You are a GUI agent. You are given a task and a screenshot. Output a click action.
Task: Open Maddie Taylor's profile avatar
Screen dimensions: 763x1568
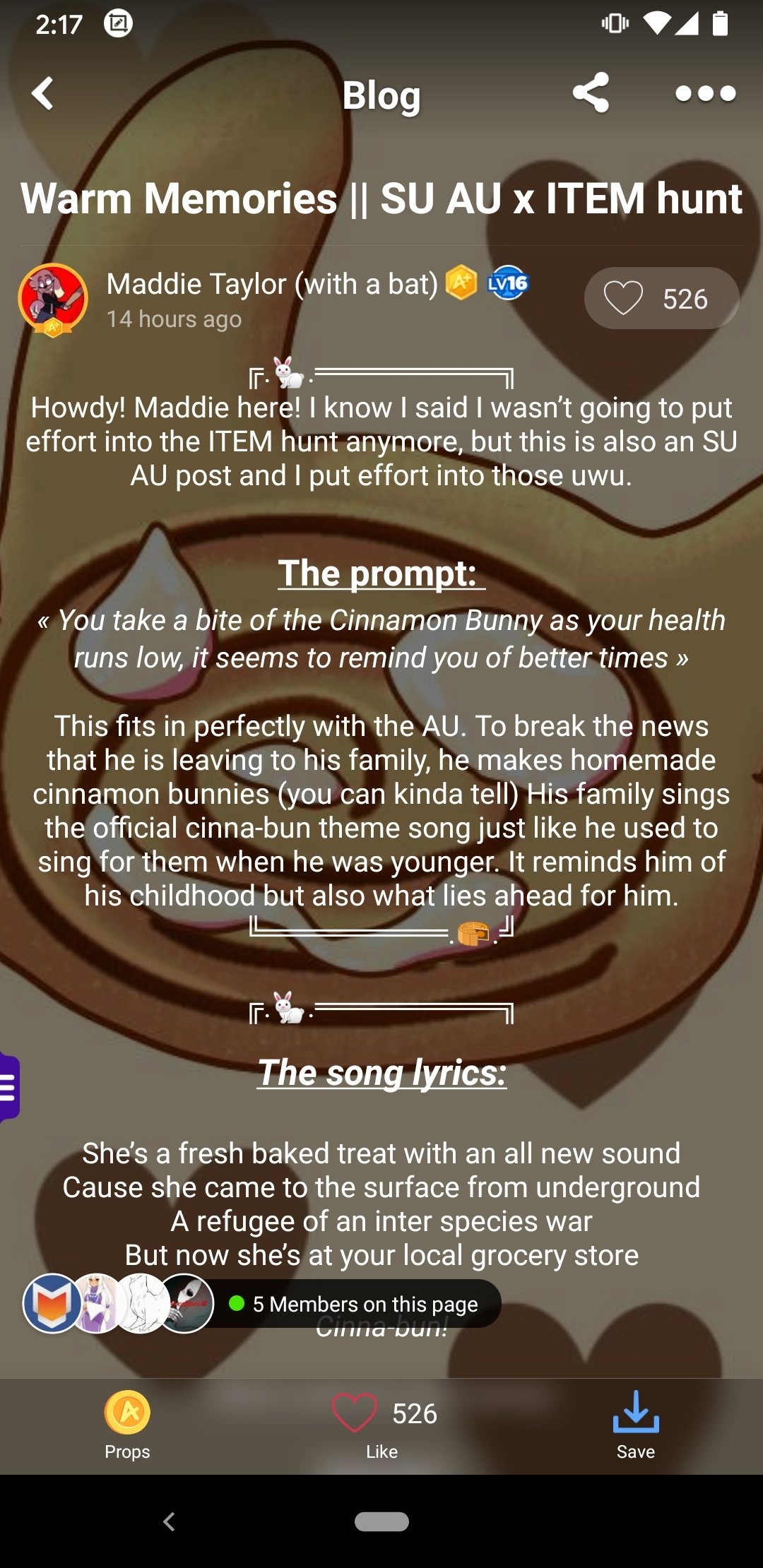click(x=53, y=299)
